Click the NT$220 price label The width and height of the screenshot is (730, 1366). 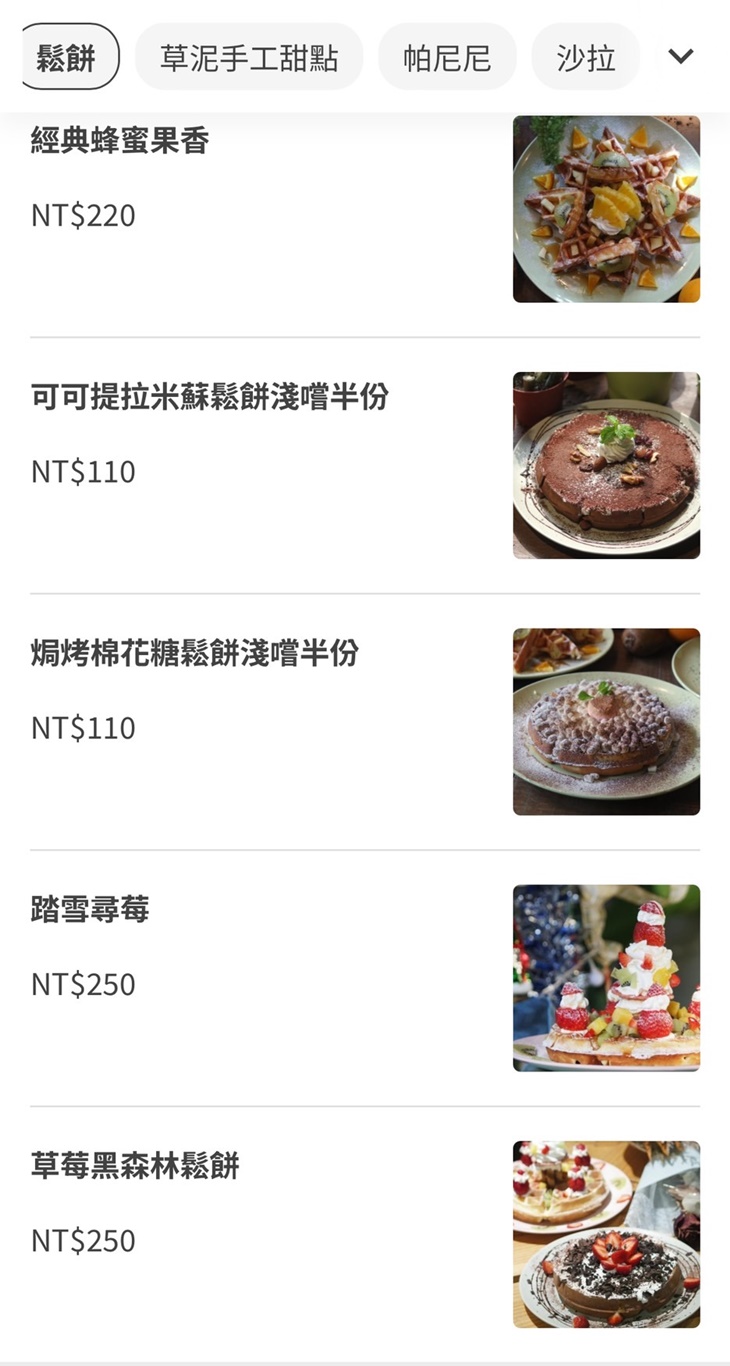tap(80, 216)
